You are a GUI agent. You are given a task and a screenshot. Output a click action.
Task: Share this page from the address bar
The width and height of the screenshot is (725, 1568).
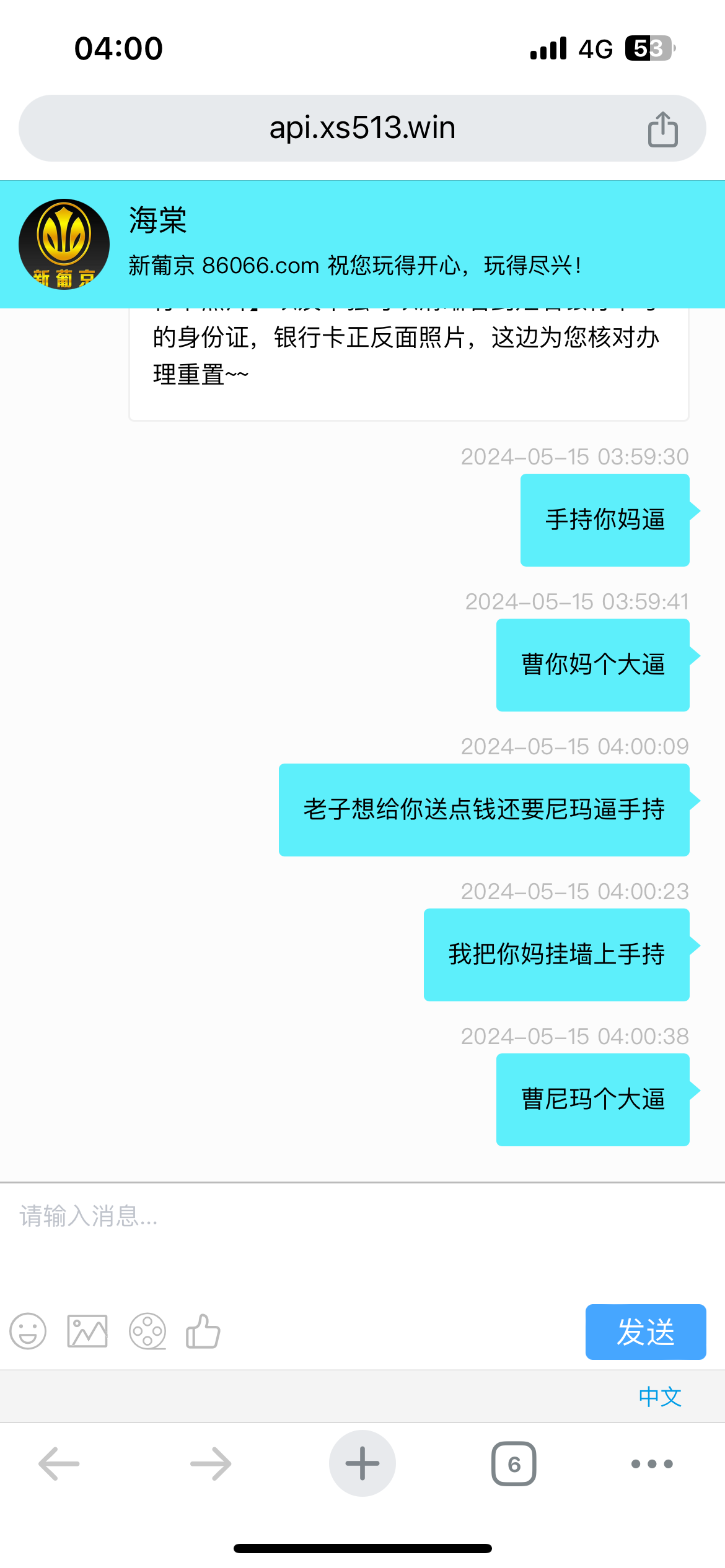pos(662,129)
